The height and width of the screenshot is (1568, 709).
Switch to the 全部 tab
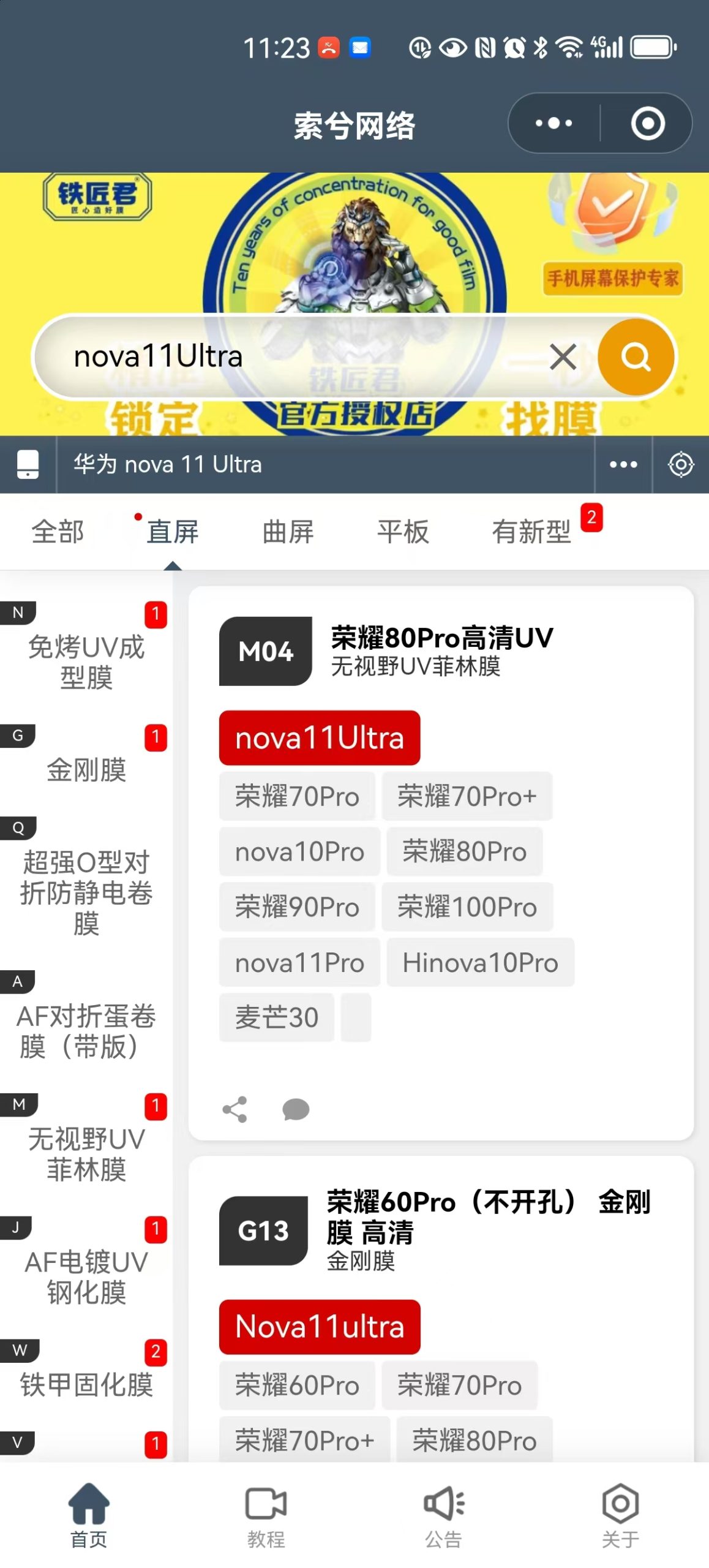pos(58,531)
